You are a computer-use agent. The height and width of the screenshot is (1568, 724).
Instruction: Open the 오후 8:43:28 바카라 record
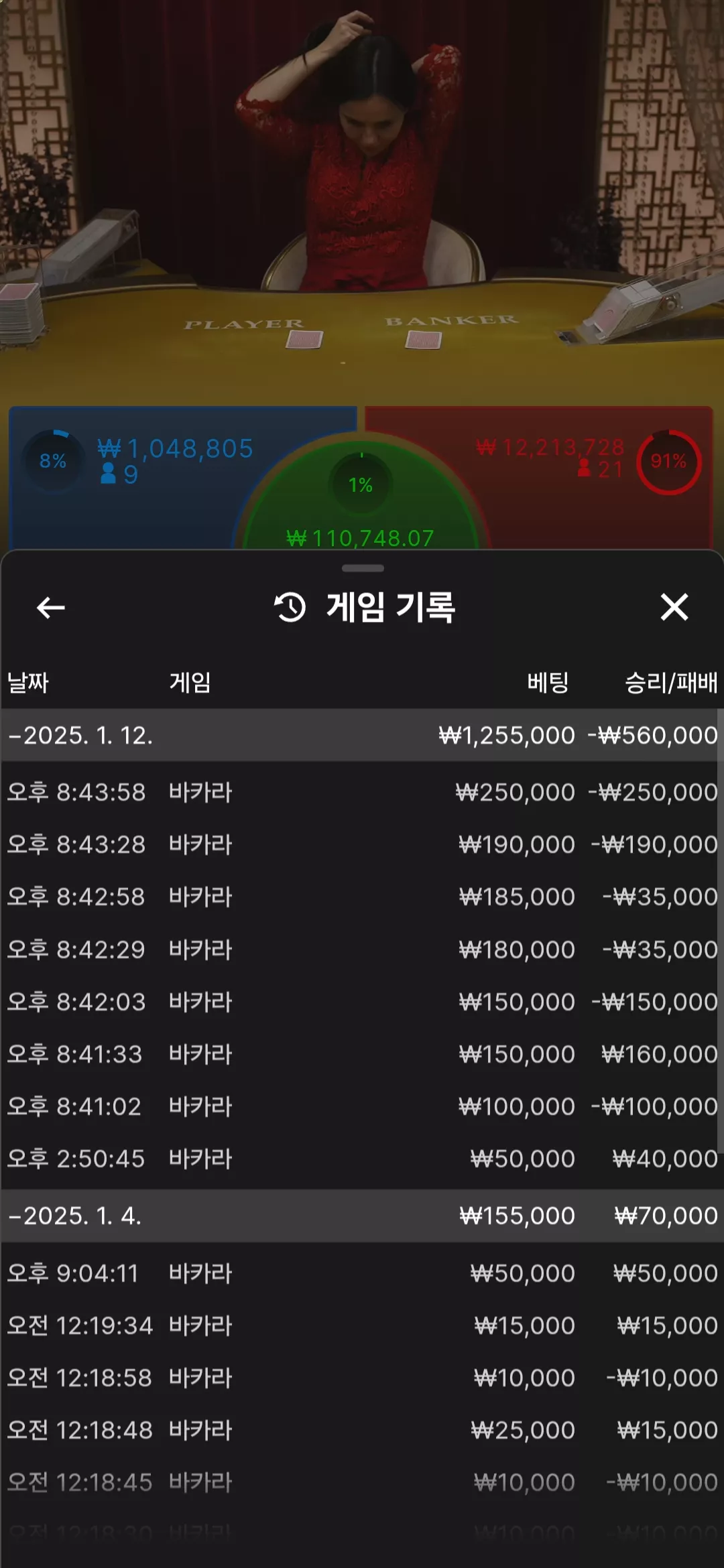[362, 844]
